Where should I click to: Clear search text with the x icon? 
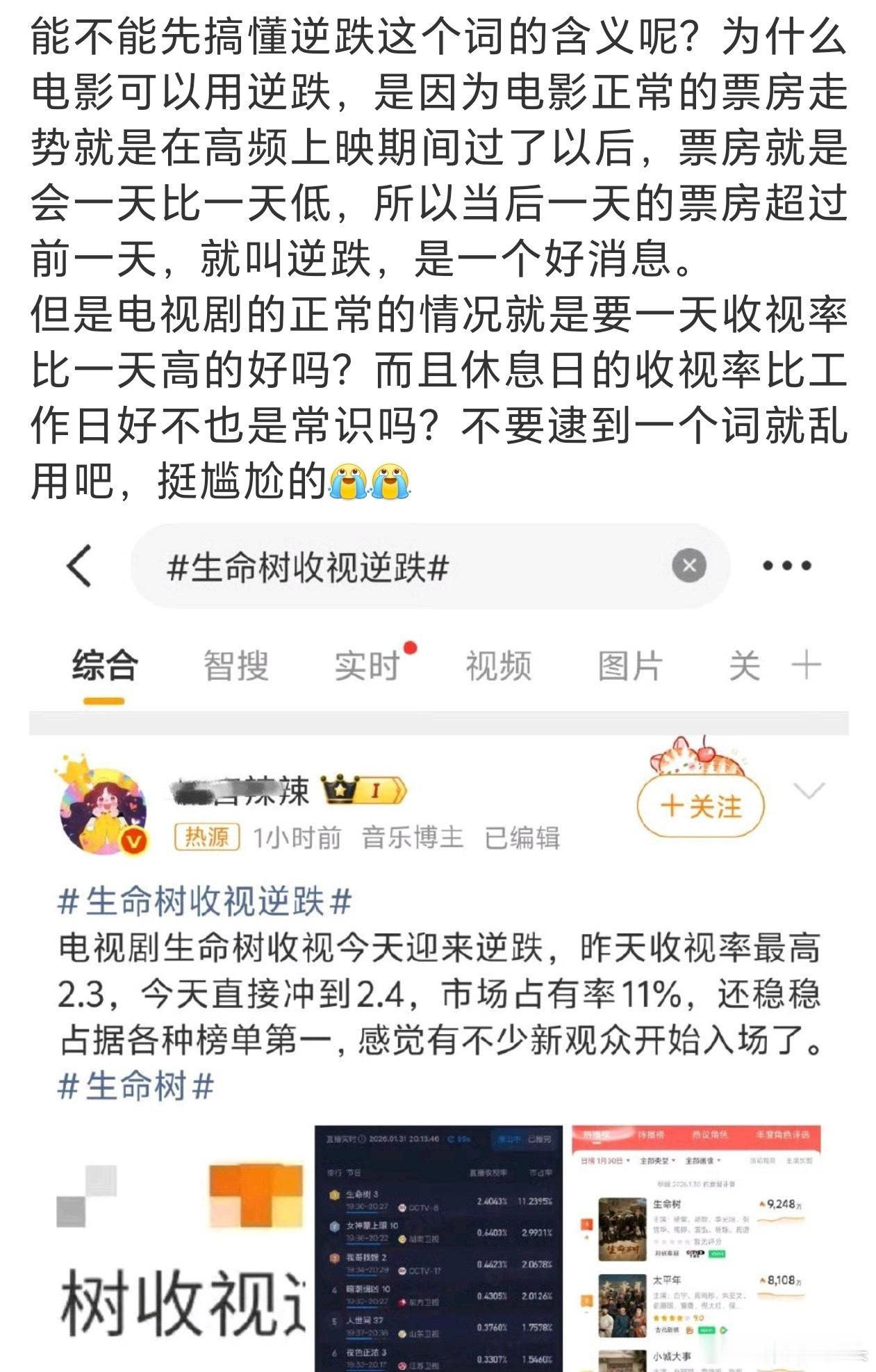(688, 566)
